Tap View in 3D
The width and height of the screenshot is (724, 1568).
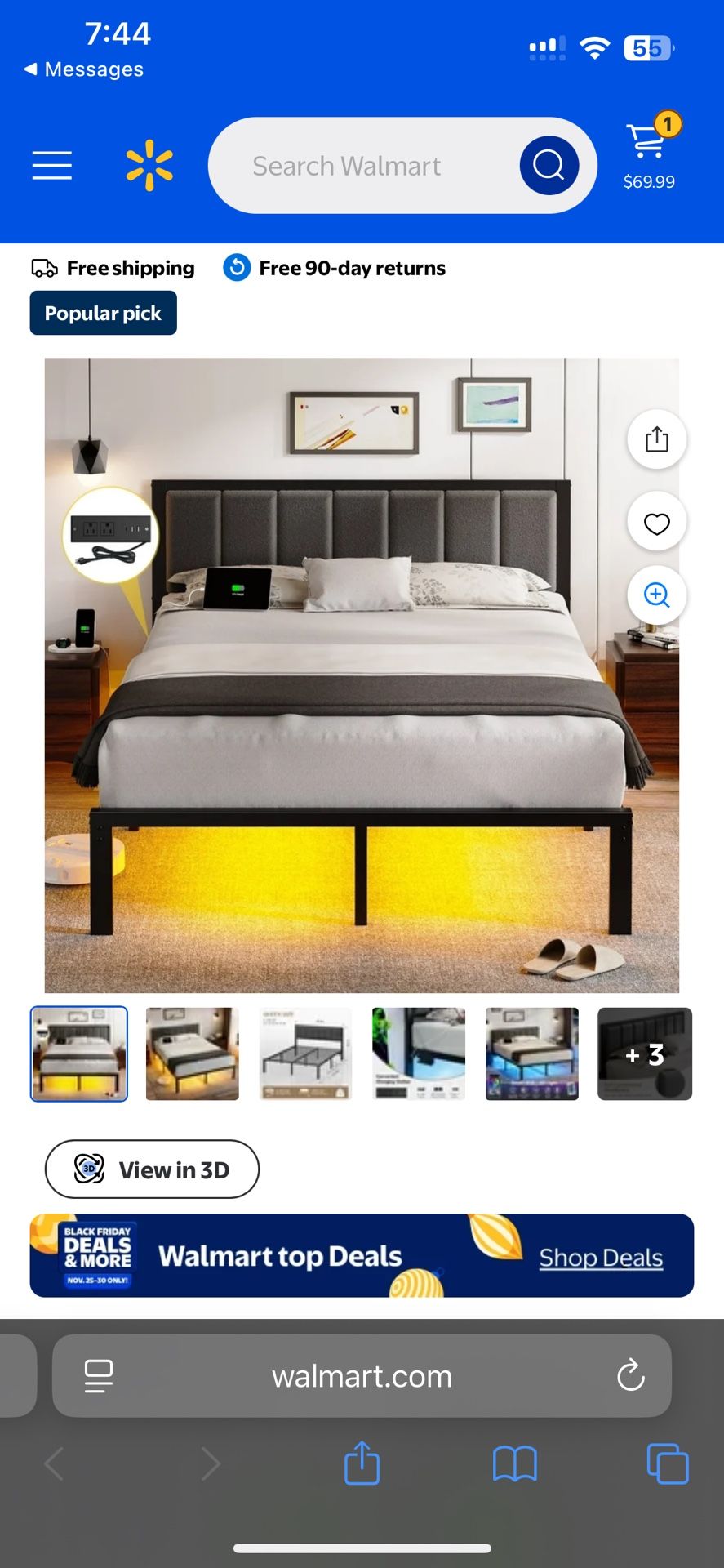151,1169
